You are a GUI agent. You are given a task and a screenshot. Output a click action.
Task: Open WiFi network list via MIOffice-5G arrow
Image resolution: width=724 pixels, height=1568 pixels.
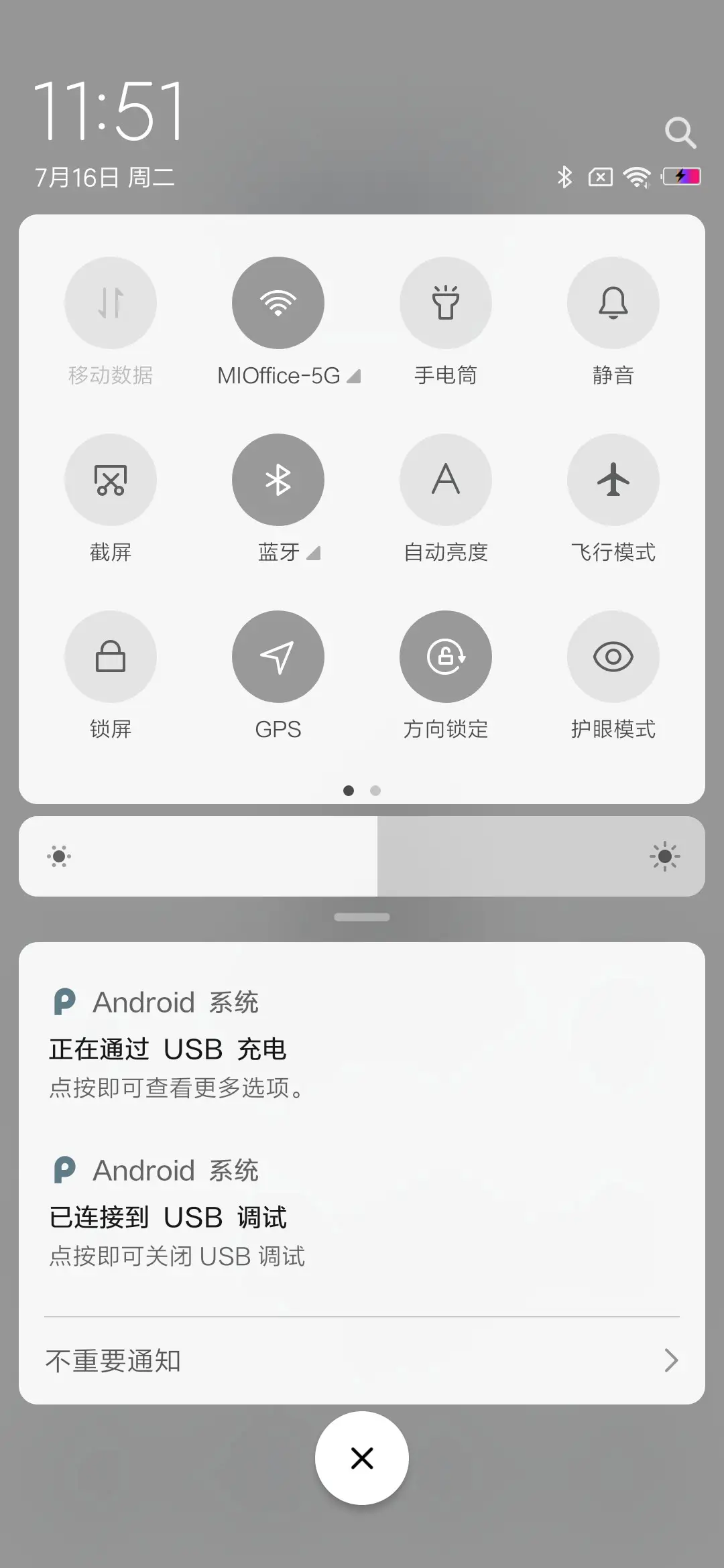[x=355, y=376]
